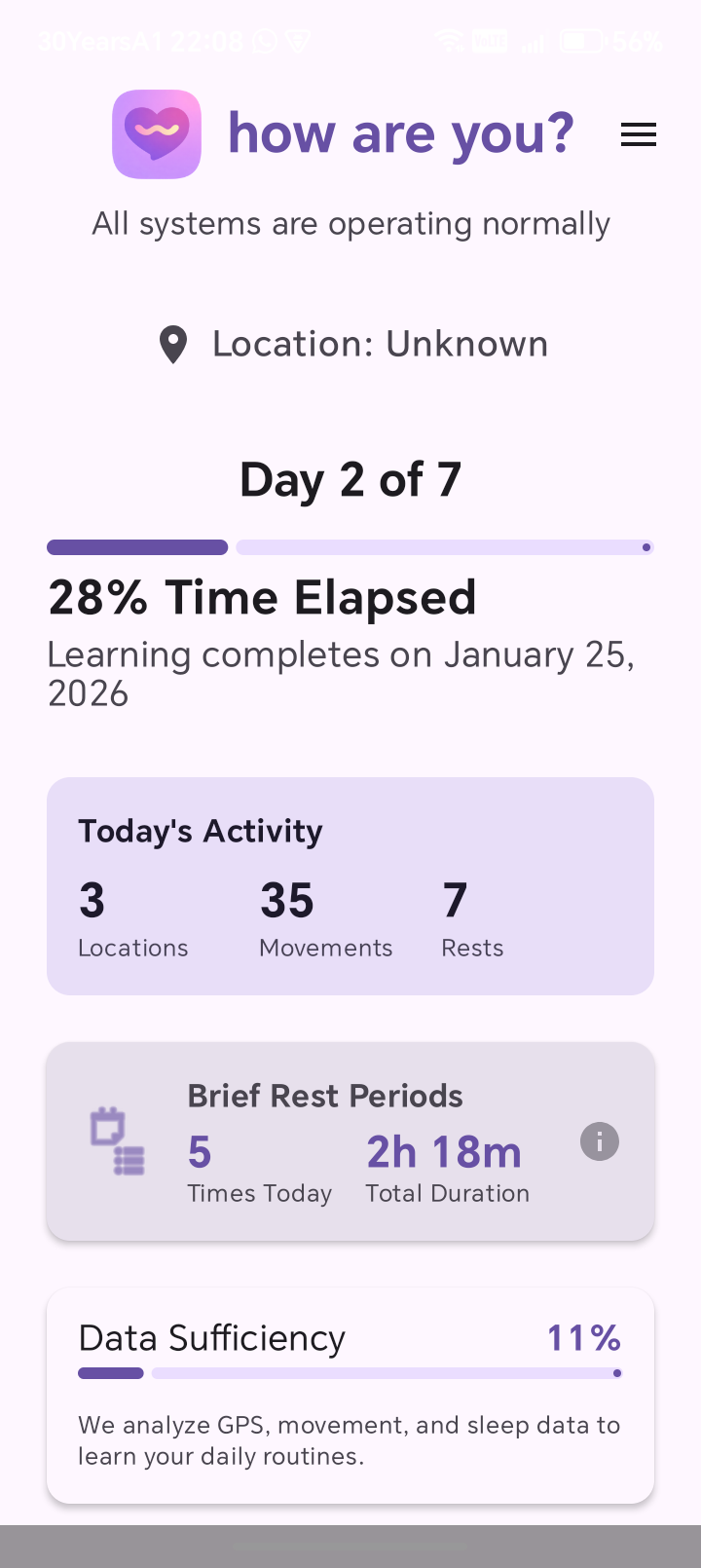Open the Brief Rest Periods panel

pos(350,1140)
